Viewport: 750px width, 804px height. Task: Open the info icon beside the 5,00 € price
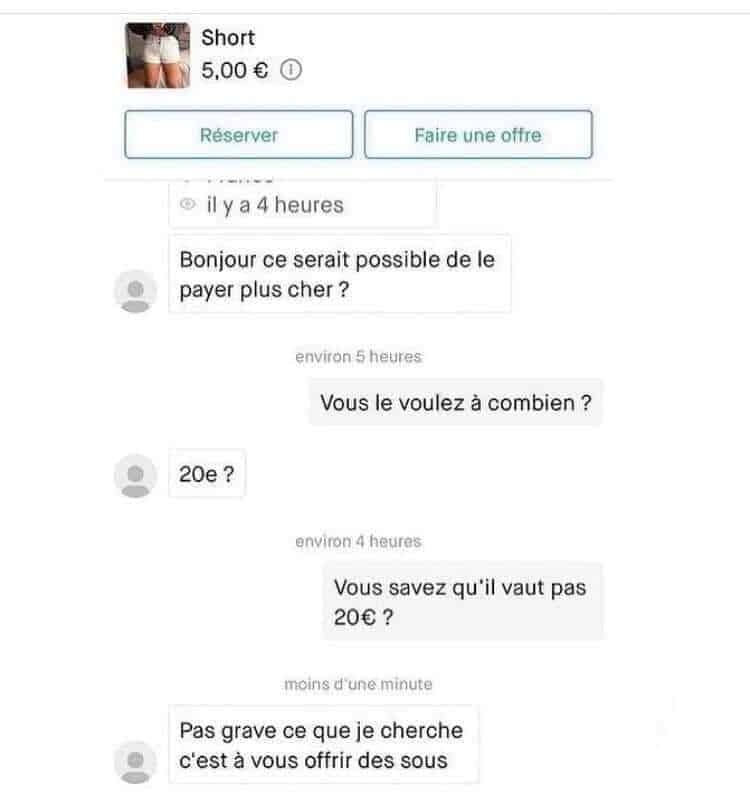[292, 71]
